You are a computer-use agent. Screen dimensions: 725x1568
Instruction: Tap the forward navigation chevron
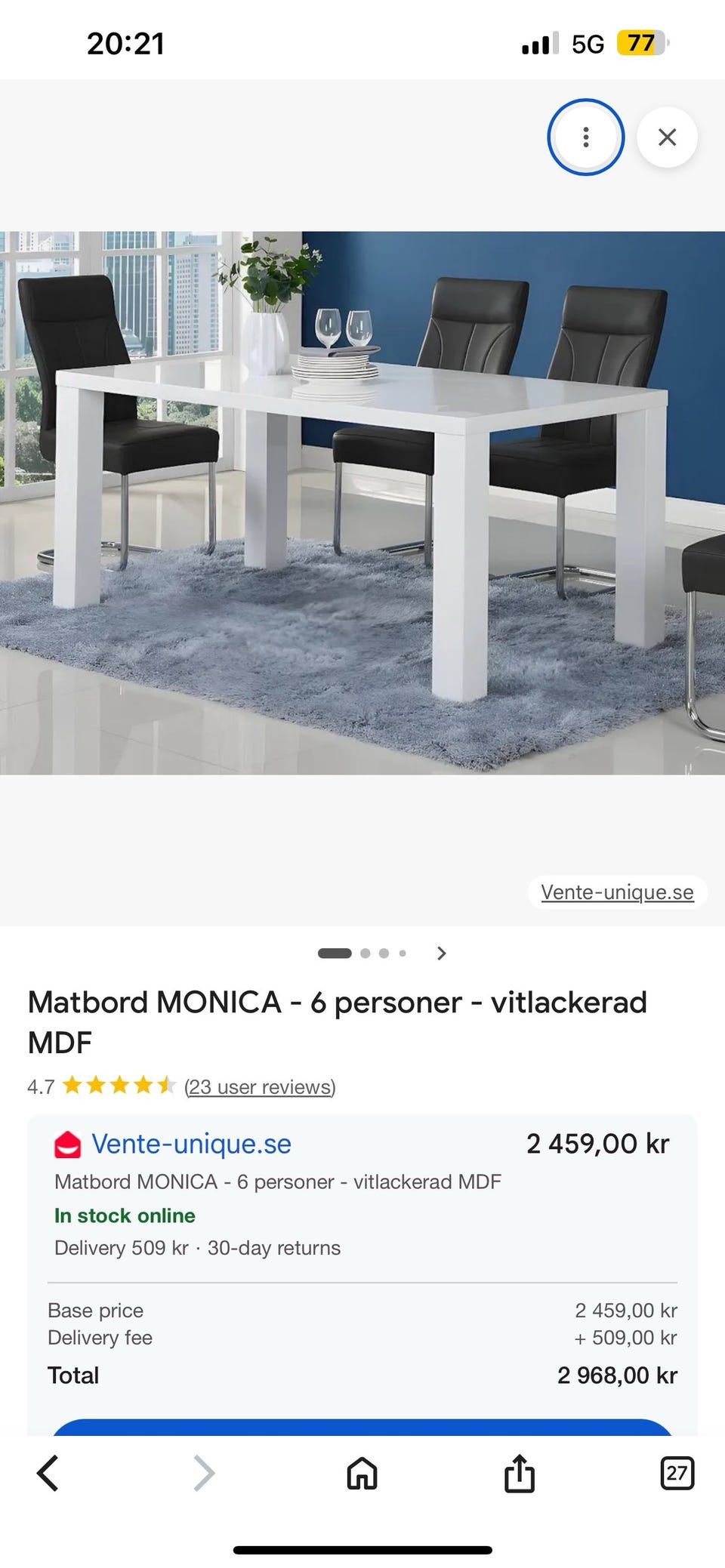(x=202, y=1472)
